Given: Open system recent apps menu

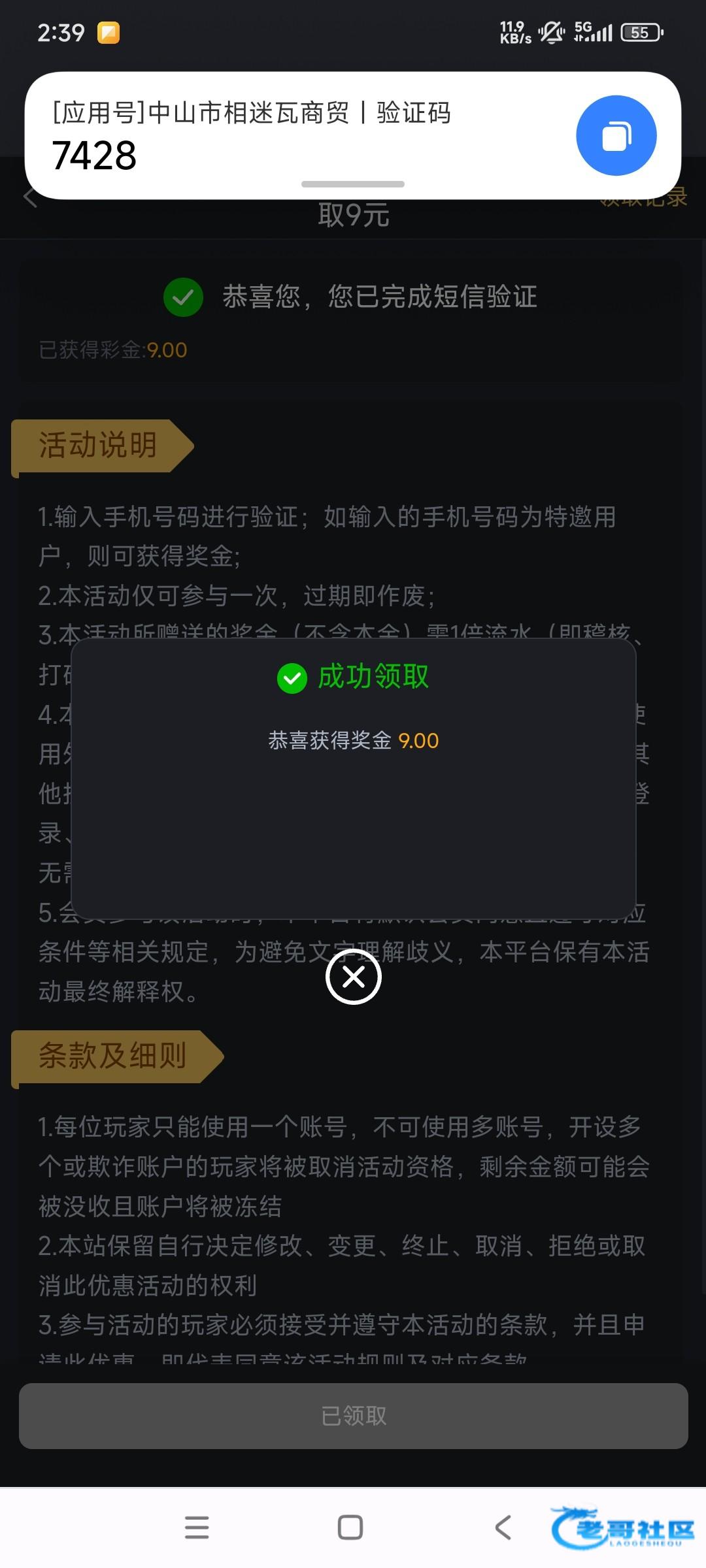Looking at the screenshot, I should pos(197,1527).
